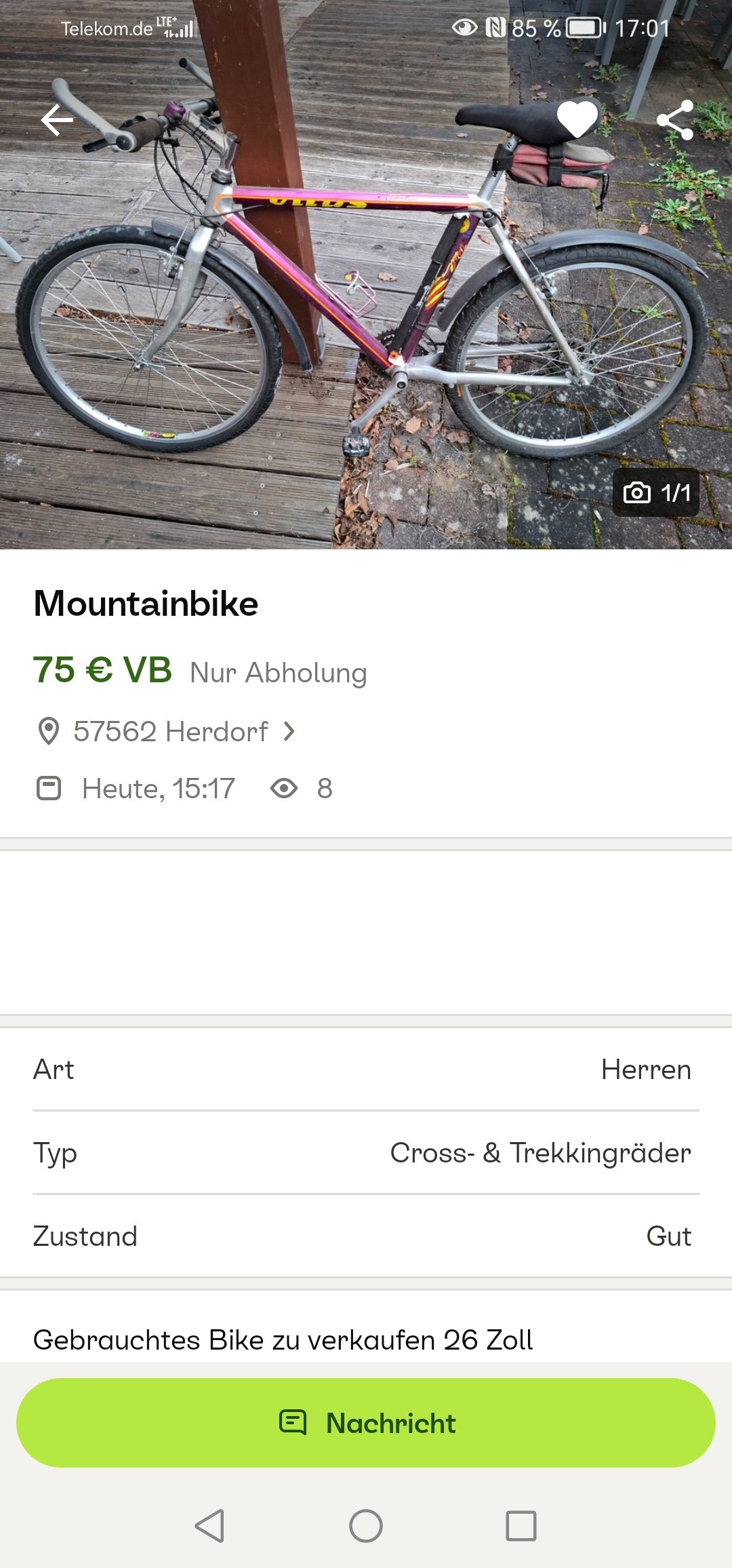Go back using the arrow icon
The width and height of the screenshot is (732, 1568).
pyautogui.click(x=57, y=120)
